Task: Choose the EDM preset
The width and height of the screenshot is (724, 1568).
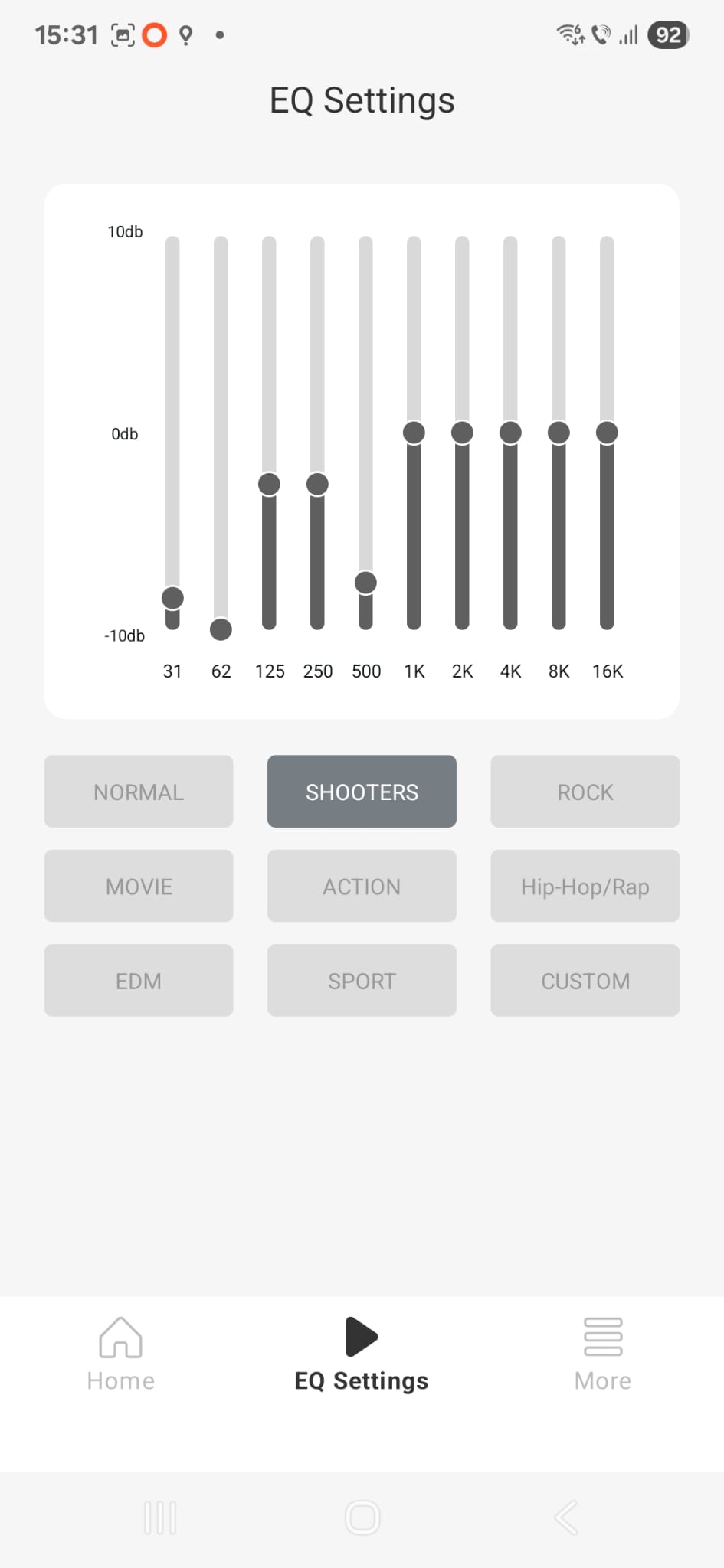Action: tap(139, 980)
